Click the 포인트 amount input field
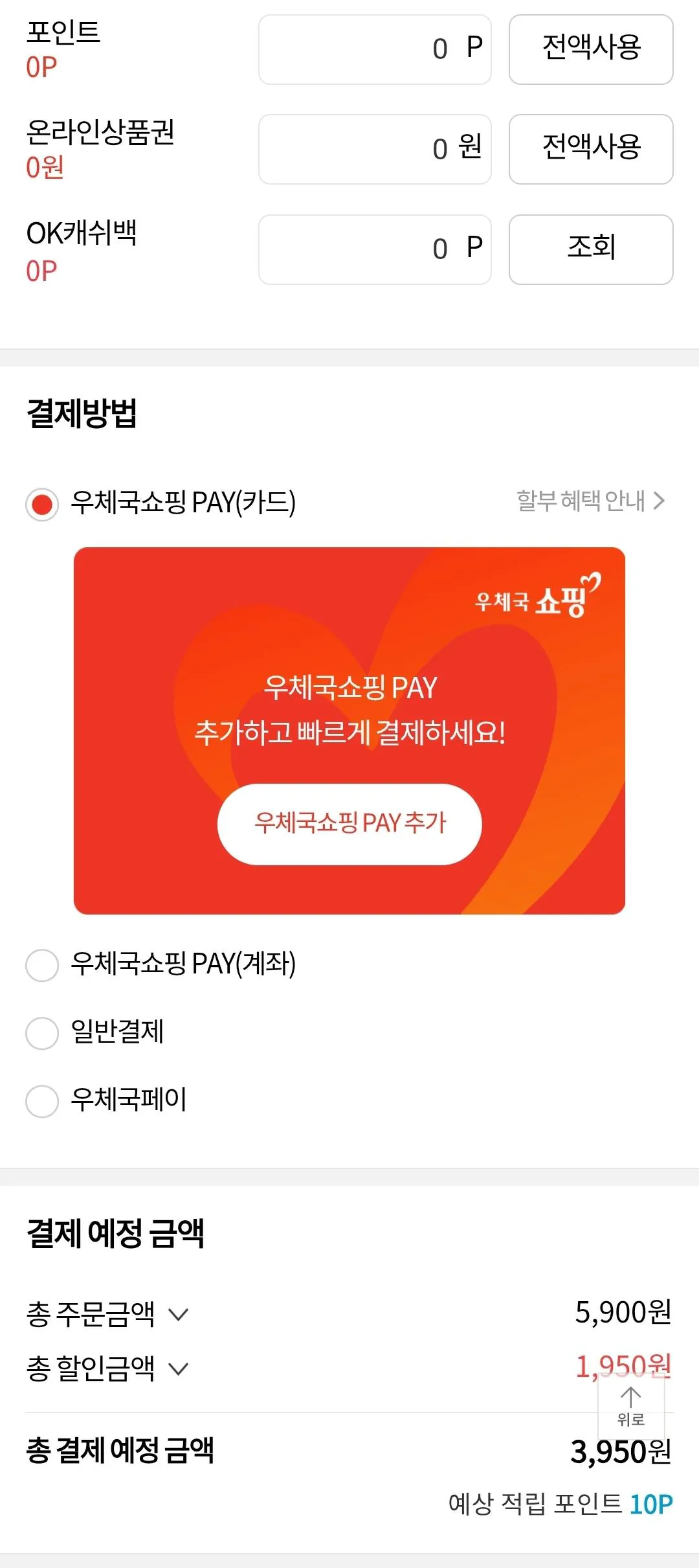The width and height of the screenshot is (699, 1568). pos(374,51)
